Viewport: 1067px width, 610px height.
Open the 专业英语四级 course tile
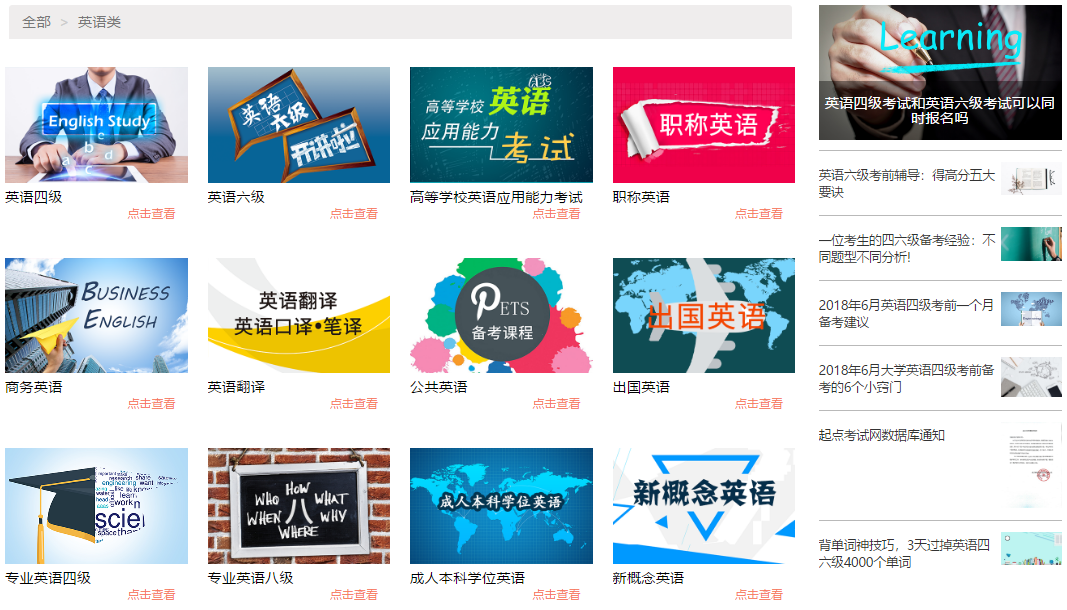tap(96, 506)
